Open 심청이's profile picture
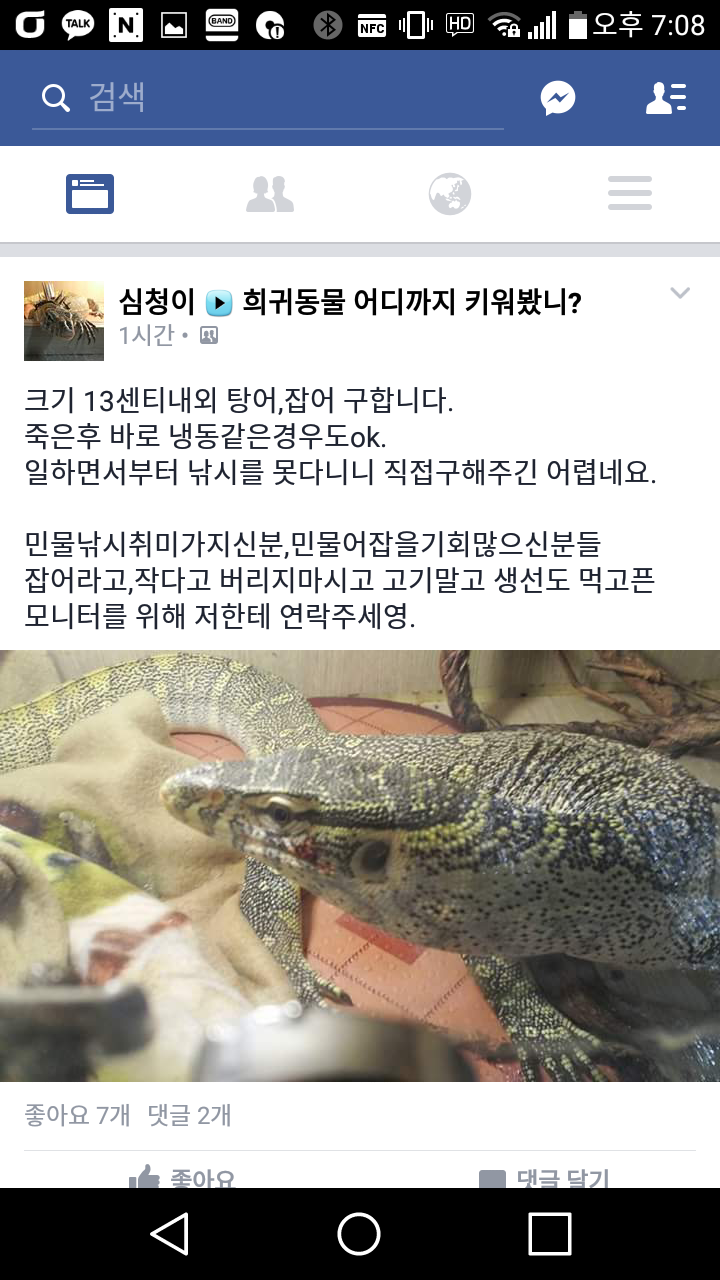The height and width of the screenshot is (1280, 720). 64,321
